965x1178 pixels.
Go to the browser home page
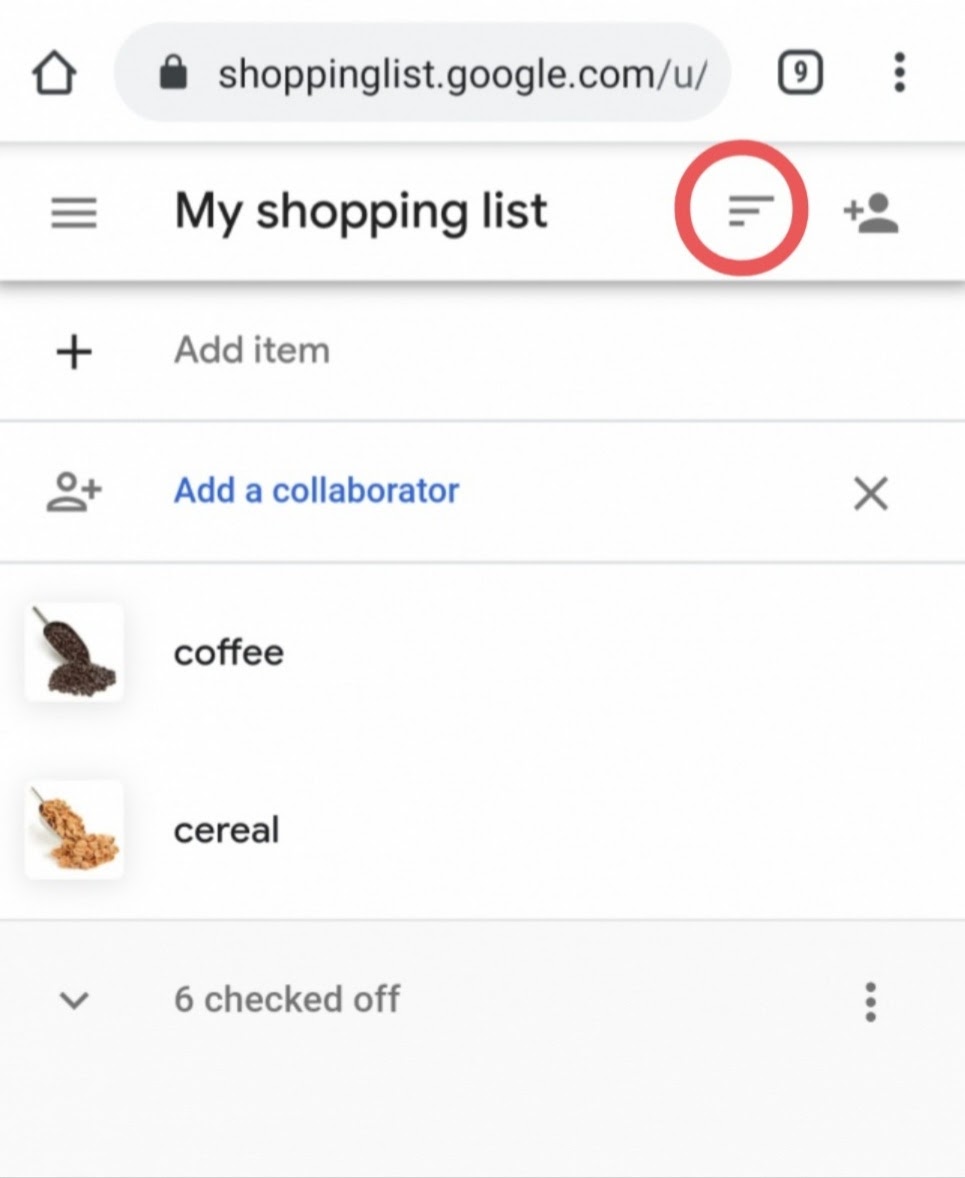pyautogui.click(x=55, y=74)
